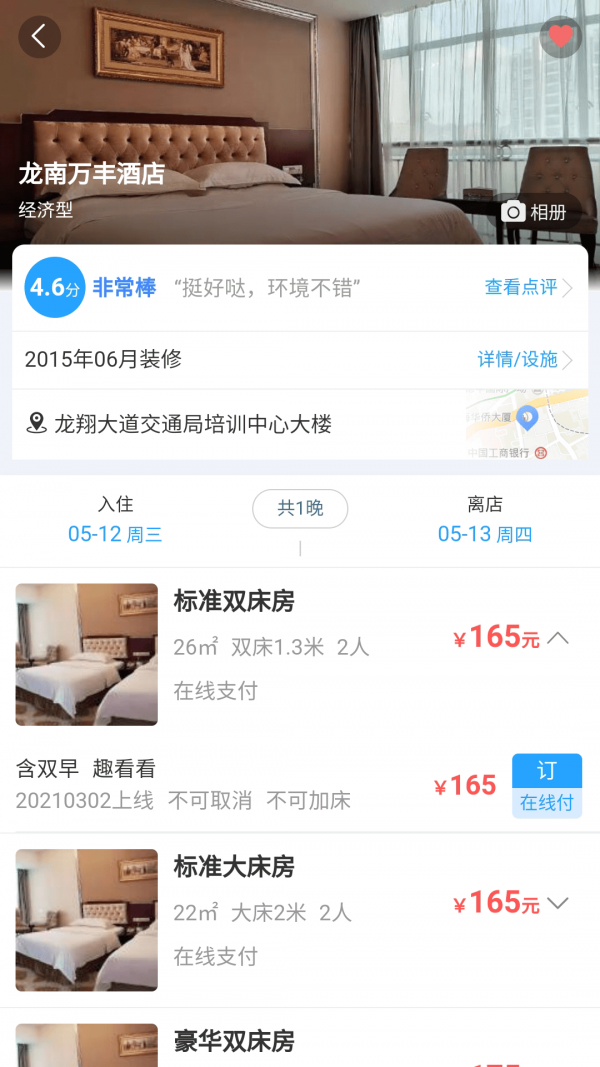
Task: View the 标准大床房 room photo
Action: point(87,920)
